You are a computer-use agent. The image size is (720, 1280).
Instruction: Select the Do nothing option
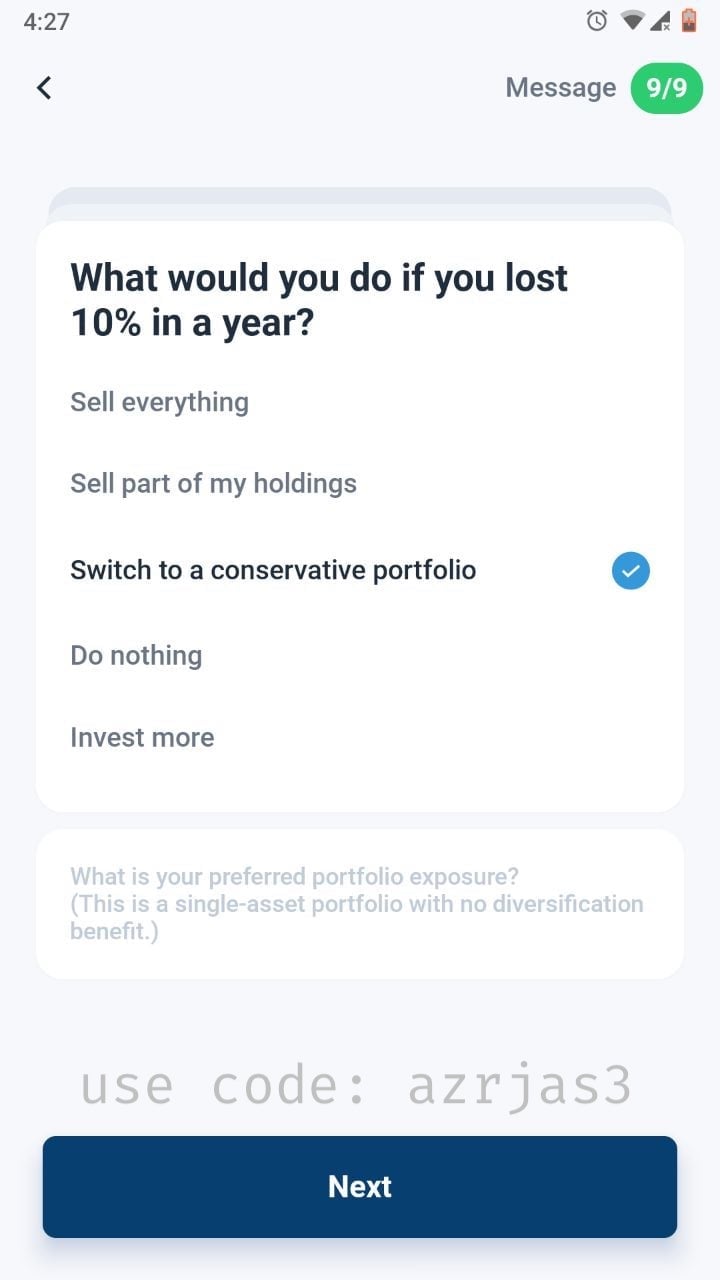point(360,656)
